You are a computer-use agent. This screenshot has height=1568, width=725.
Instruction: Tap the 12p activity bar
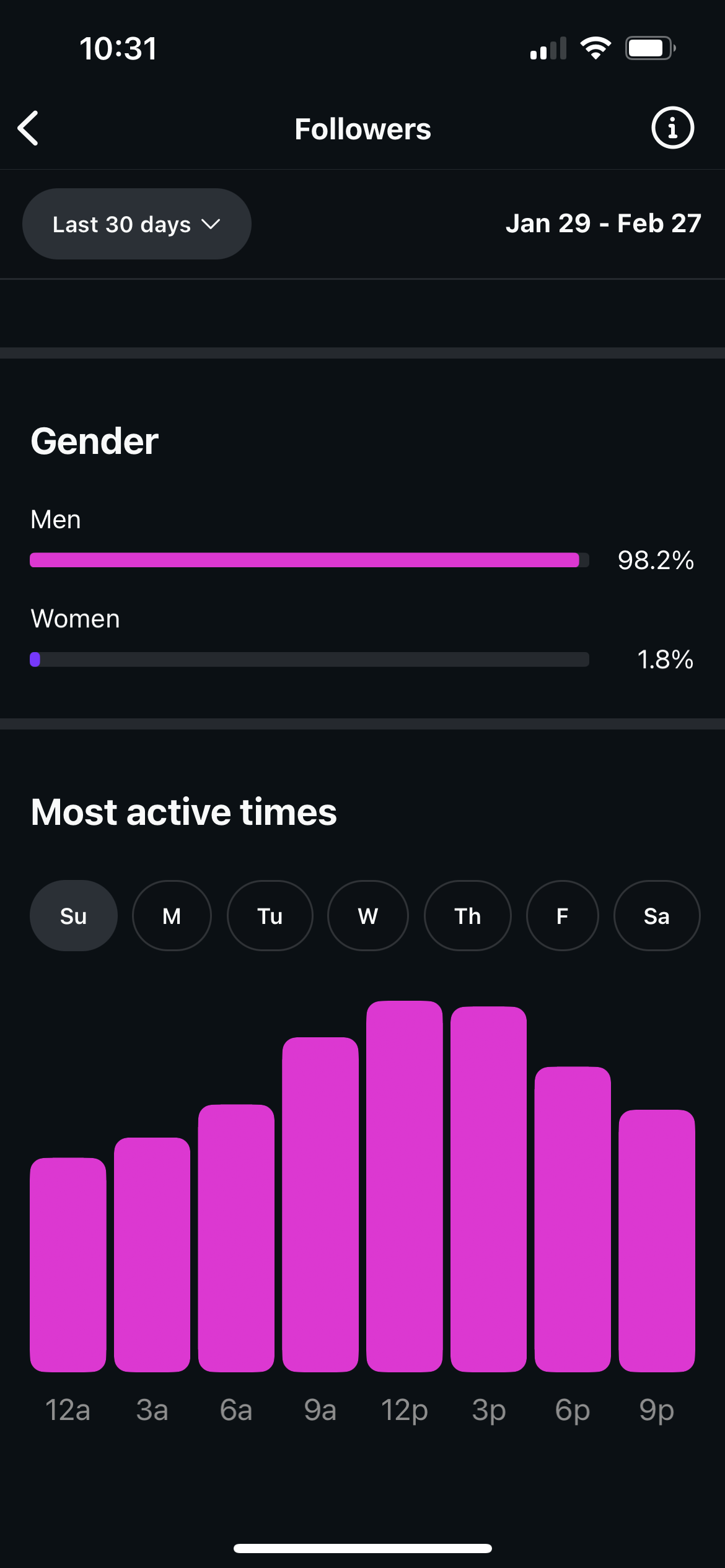point(404,1186)
